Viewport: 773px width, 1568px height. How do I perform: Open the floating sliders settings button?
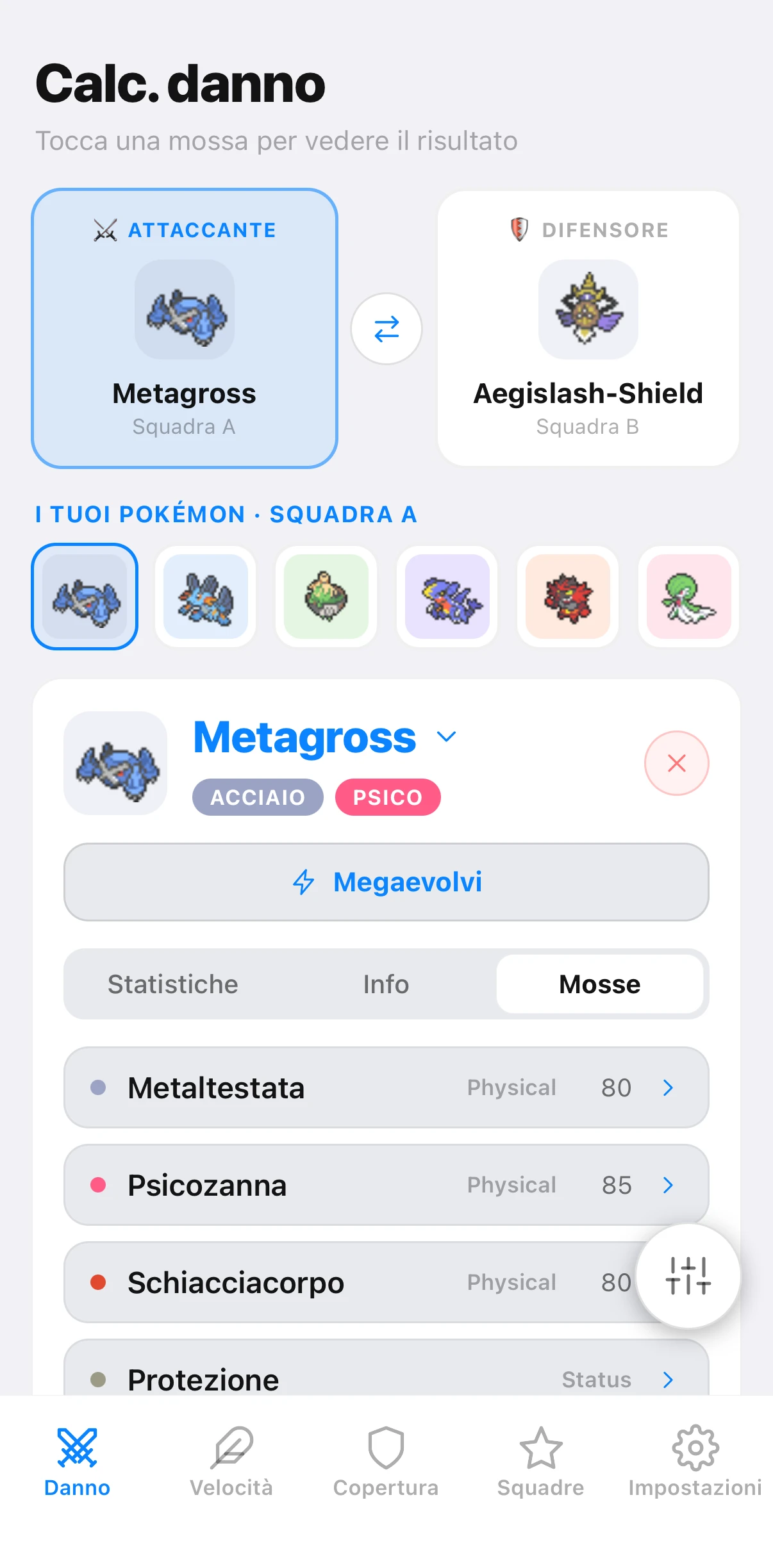[688, 1276]
